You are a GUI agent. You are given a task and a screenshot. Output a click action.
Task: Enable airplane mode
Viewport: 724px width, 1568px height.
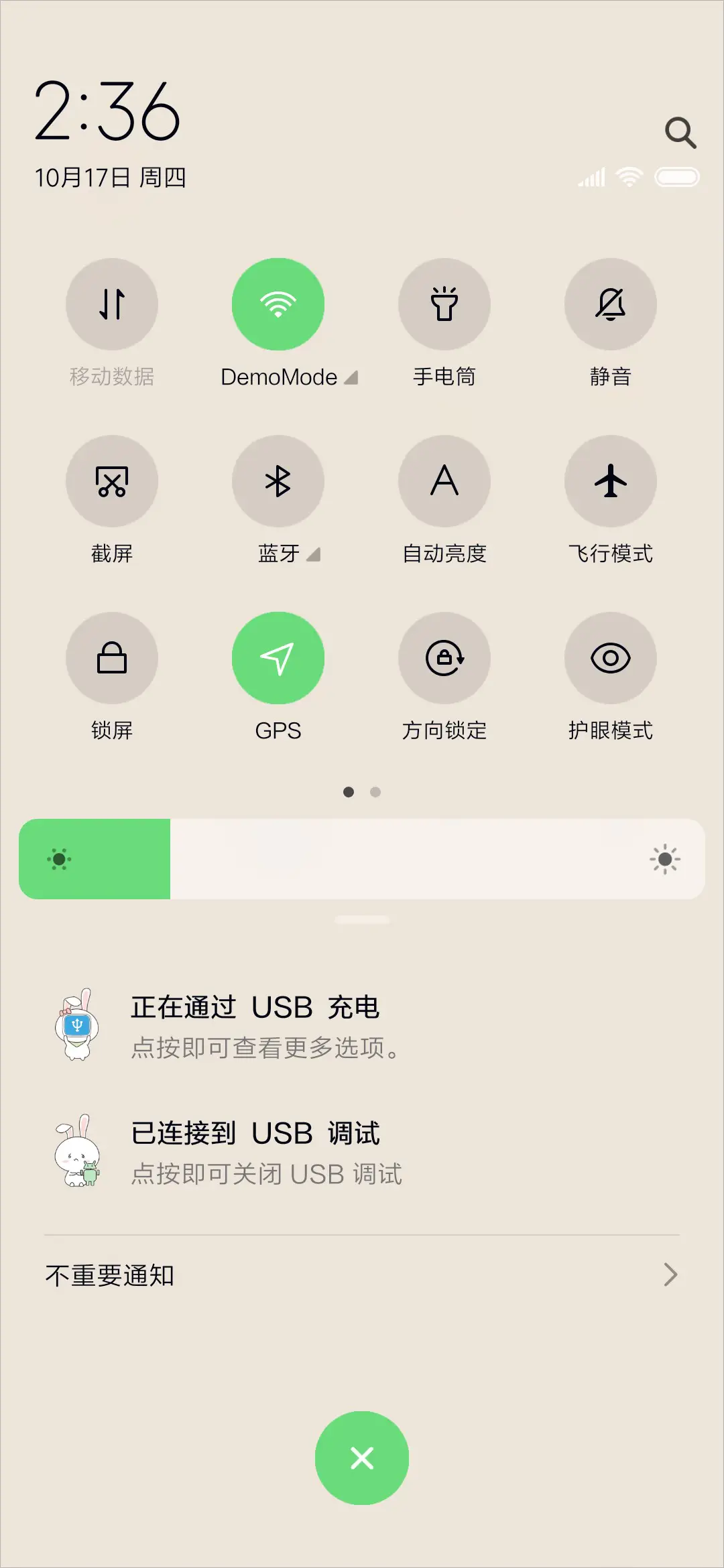(x=611, y=481)
